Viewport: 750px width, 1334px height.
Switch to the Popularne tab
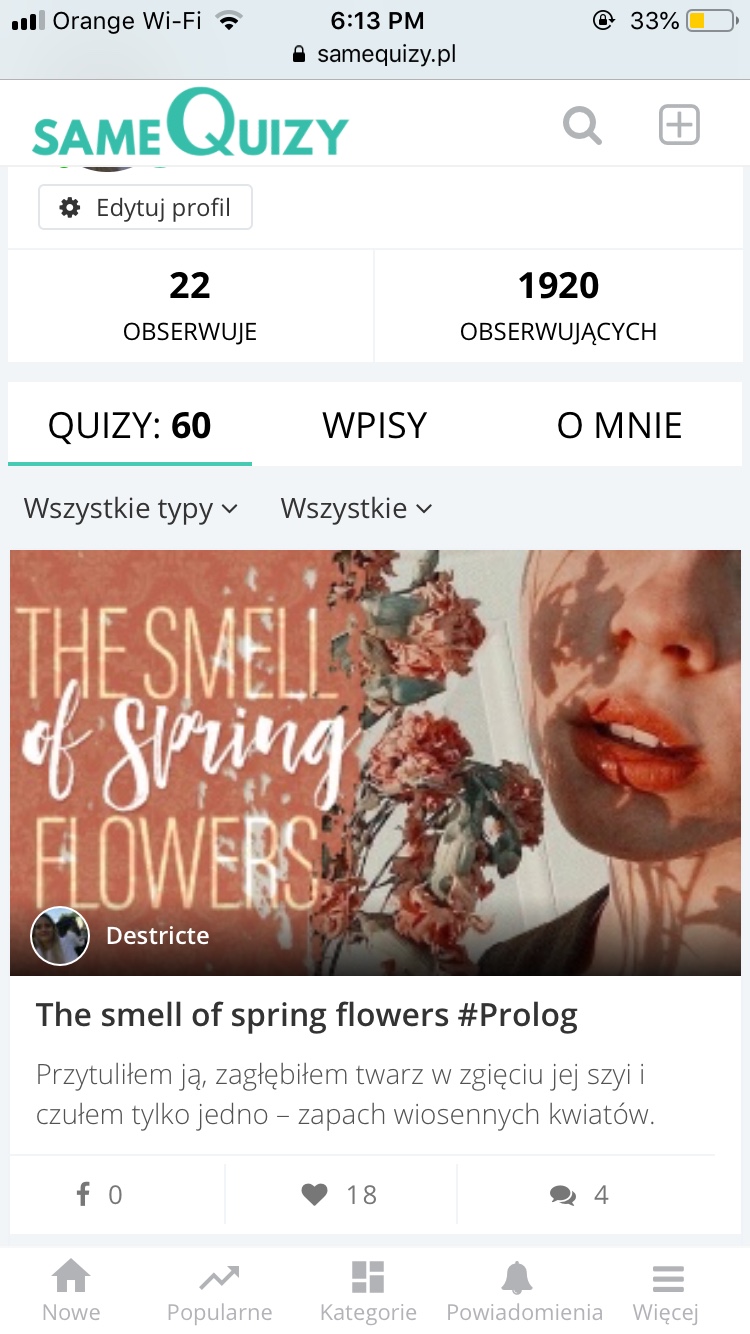[219, 1291]
